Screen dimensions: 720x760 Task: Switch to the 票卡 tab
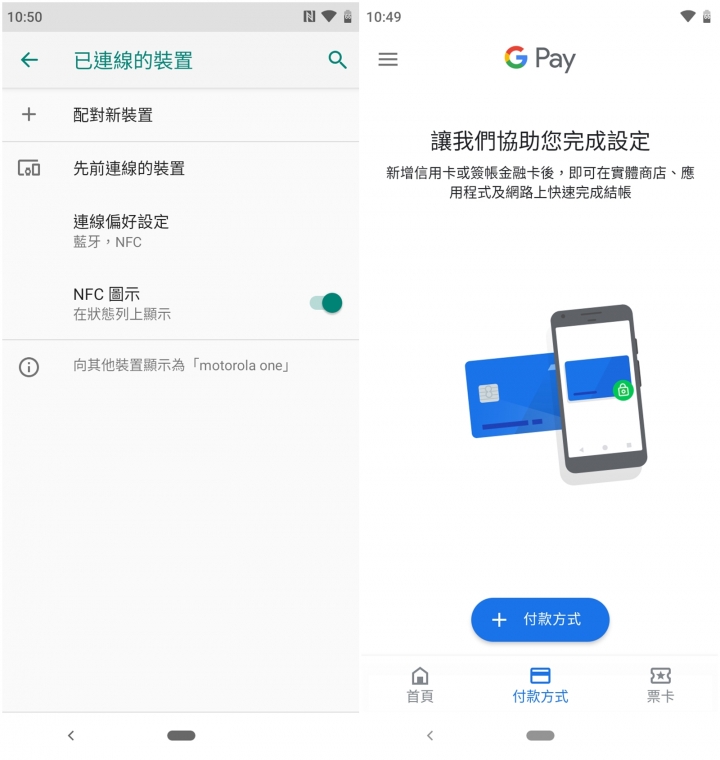pyautogui.click(x=660, y=685)
